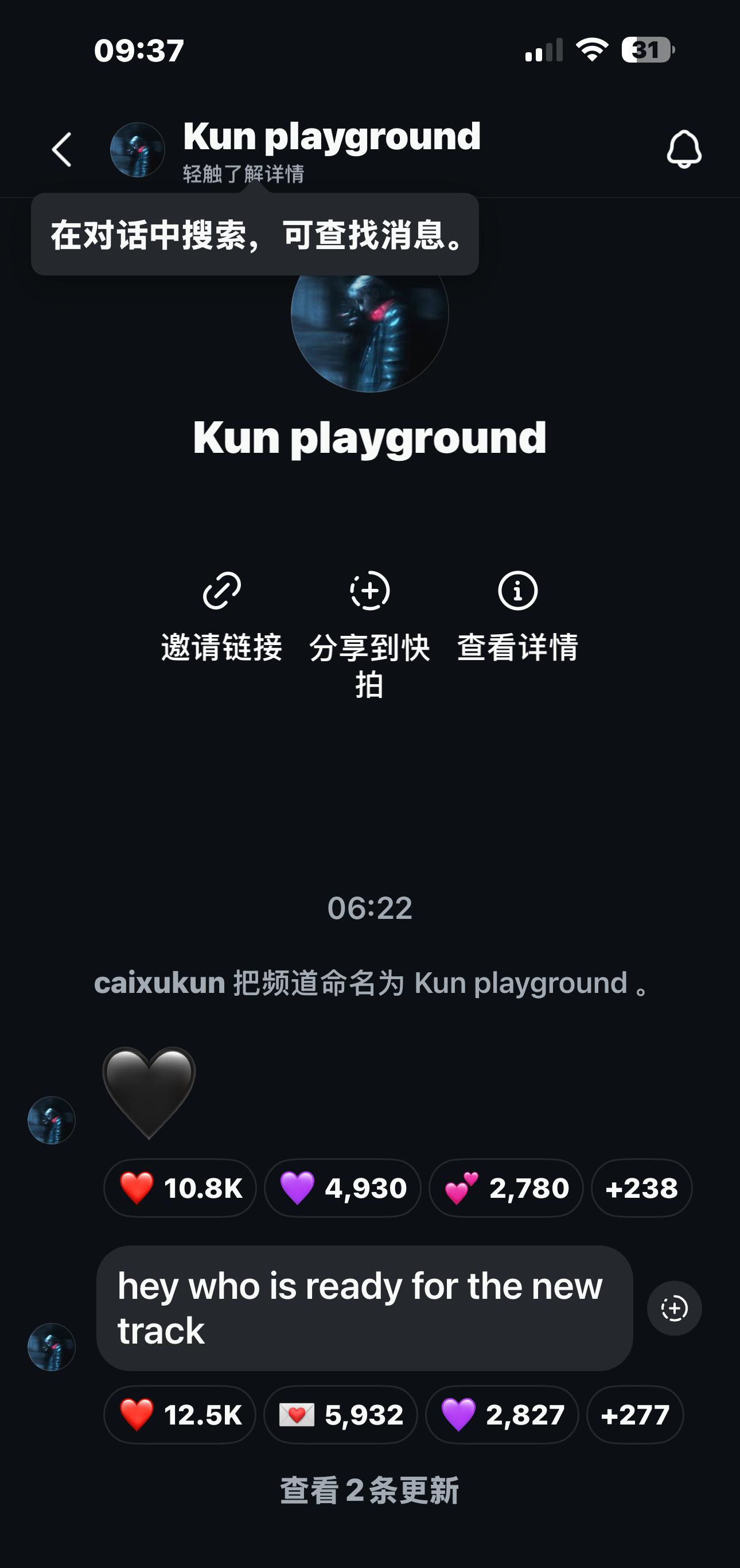Tap red heart 12.5K reaction chip
The height and width of the screenshot is (1568, 740).
(180, 1415)
